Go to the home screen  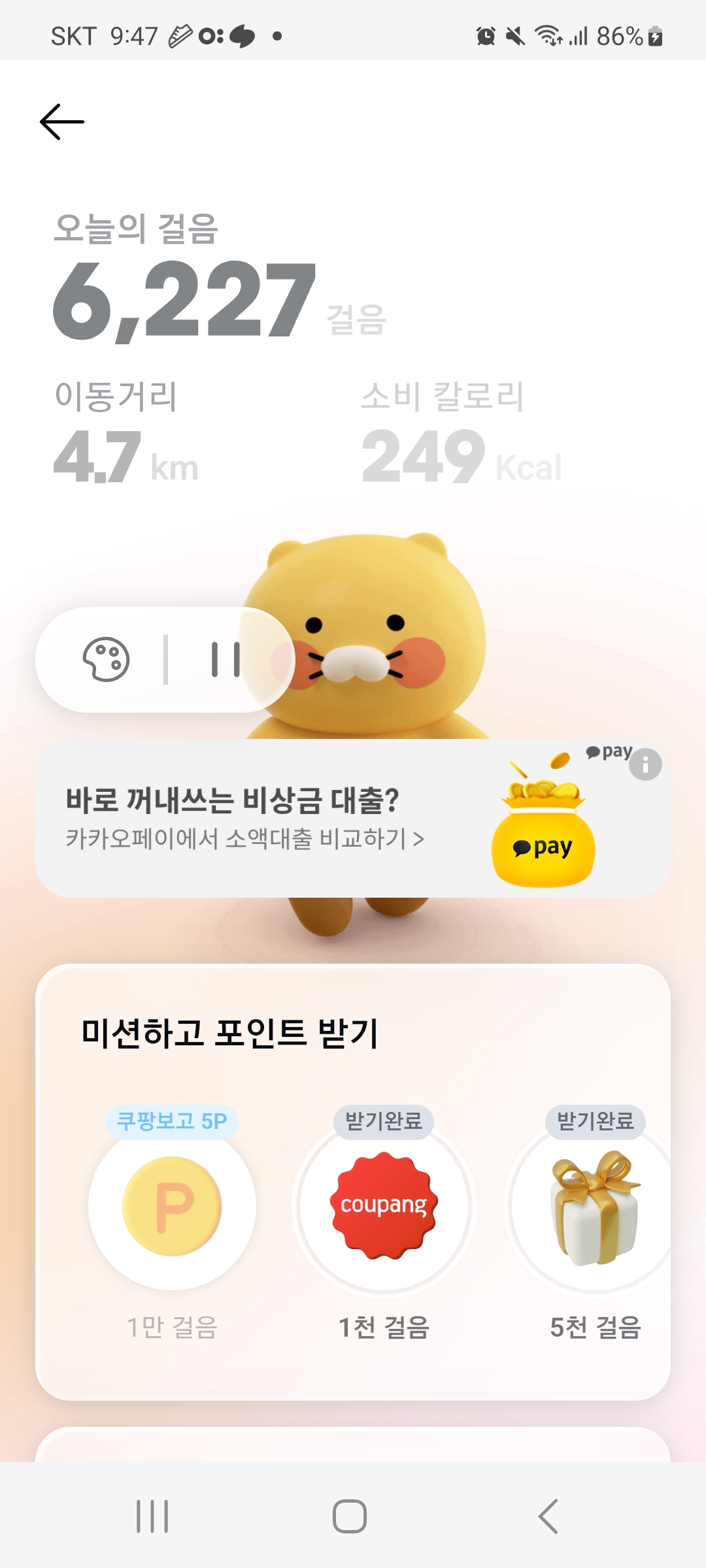(350, 1516)
